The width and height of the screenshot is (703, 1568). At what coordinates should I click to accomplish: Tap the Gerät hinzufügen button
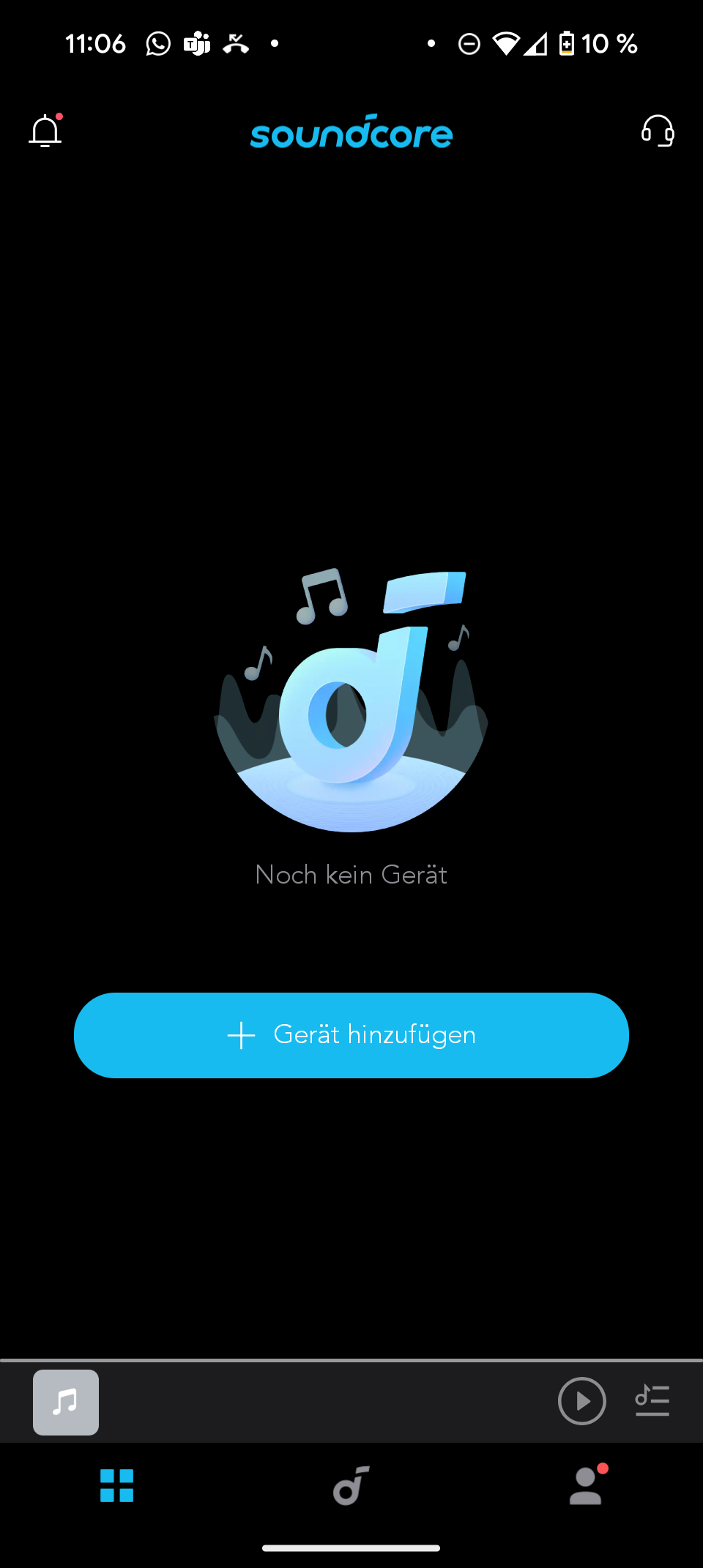(x=351, y=1035)
